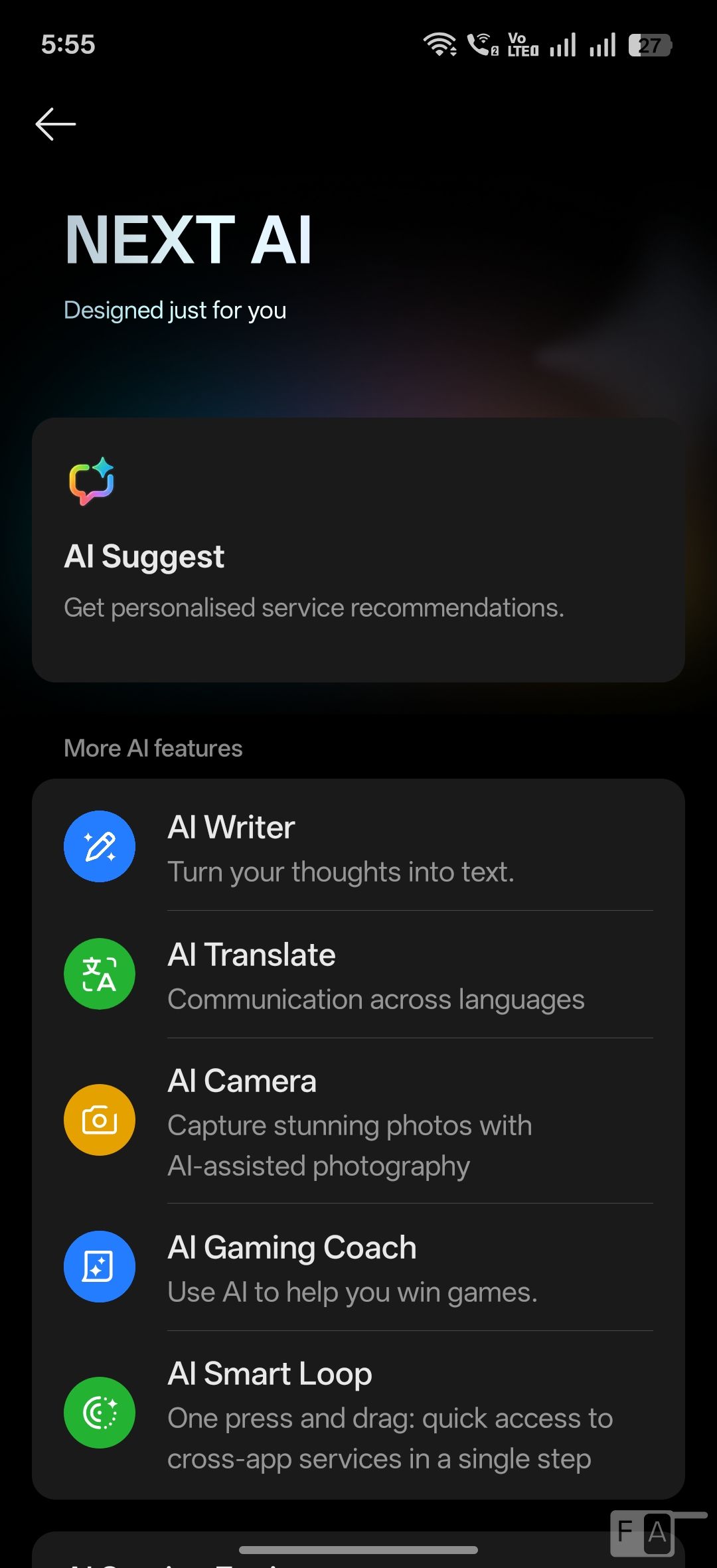Open AI Camera settings
The height and width of the screenshot is (1568, 717).
pos(358,1121)
